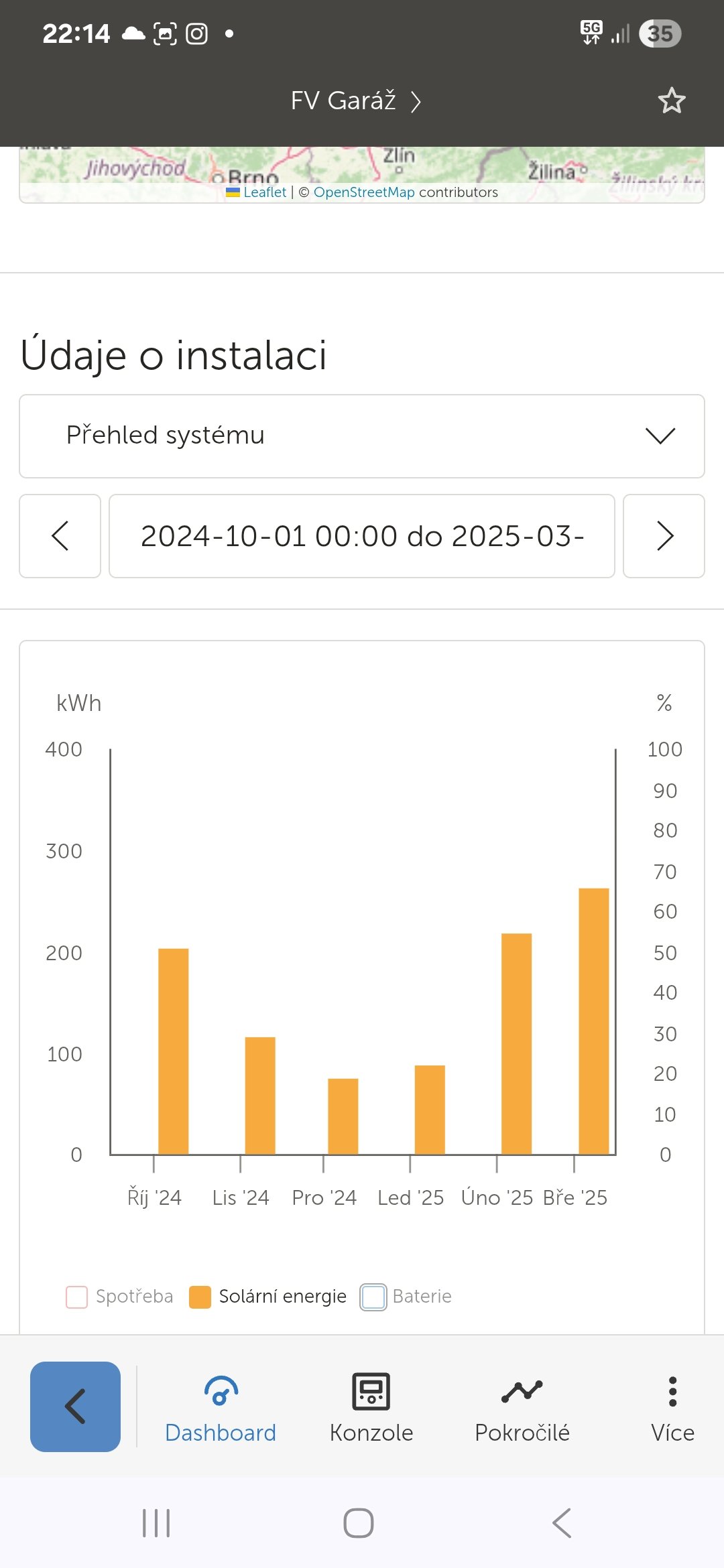The height and width of the screenshot is (1568, 724).
Task: Open the Více menu
Action: (x=672, y=1407)
